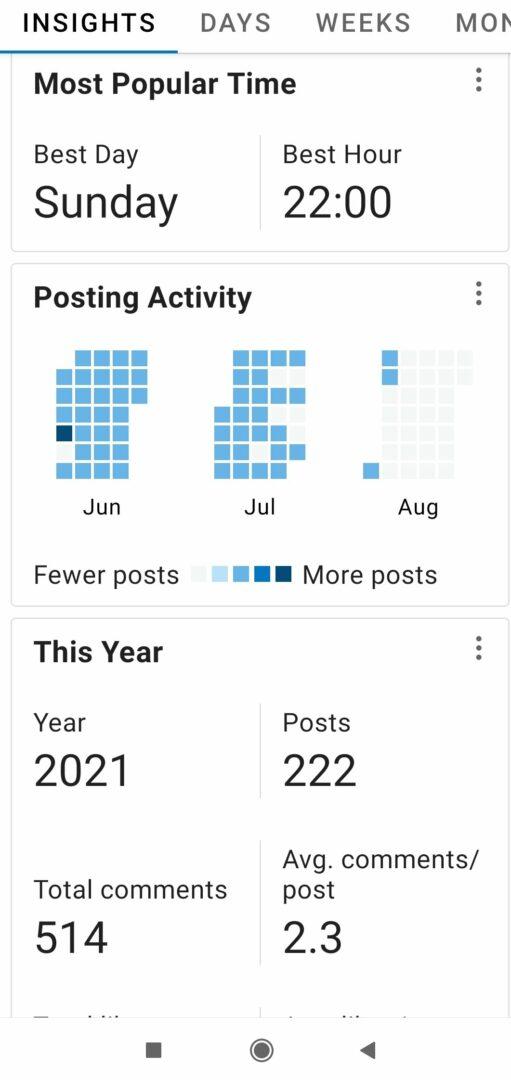Switch to the Days tab
This screenshot has height=1080, width=511.
[x=236, y=23]
